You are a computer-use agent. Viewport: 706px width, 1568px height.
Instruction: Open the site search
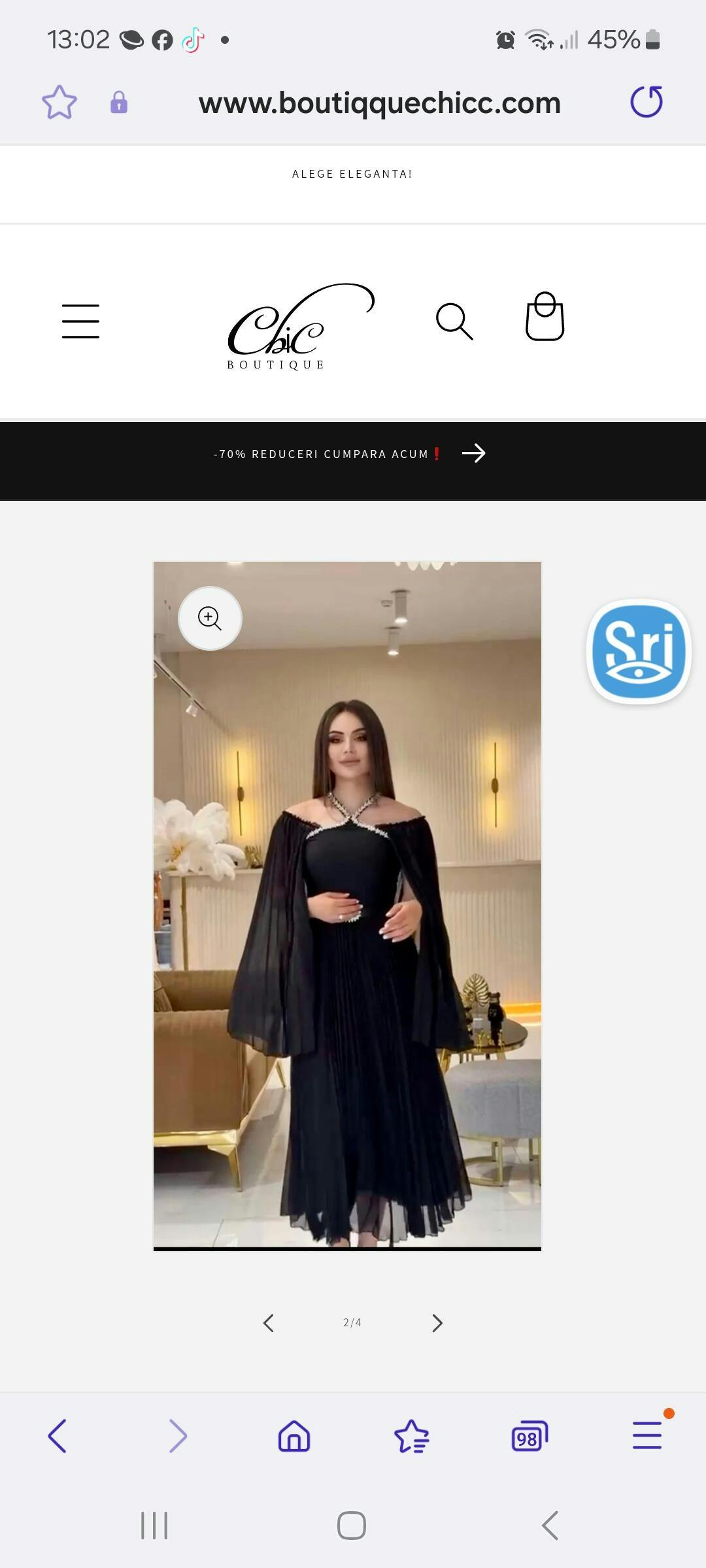click(454, 321)
